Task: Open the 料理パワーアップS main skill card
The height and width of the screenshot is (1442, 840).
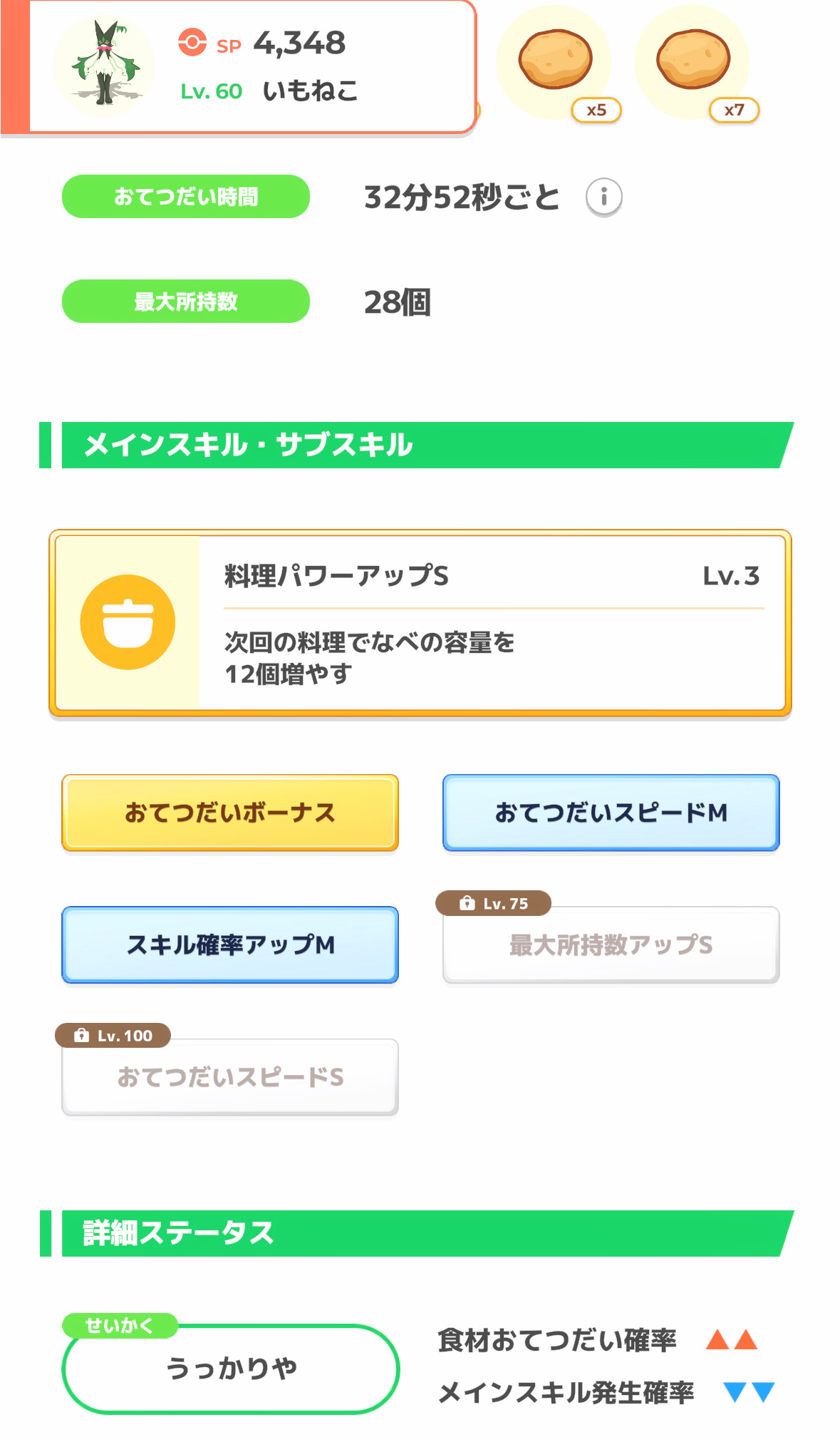Action: (x=420, y=623)
